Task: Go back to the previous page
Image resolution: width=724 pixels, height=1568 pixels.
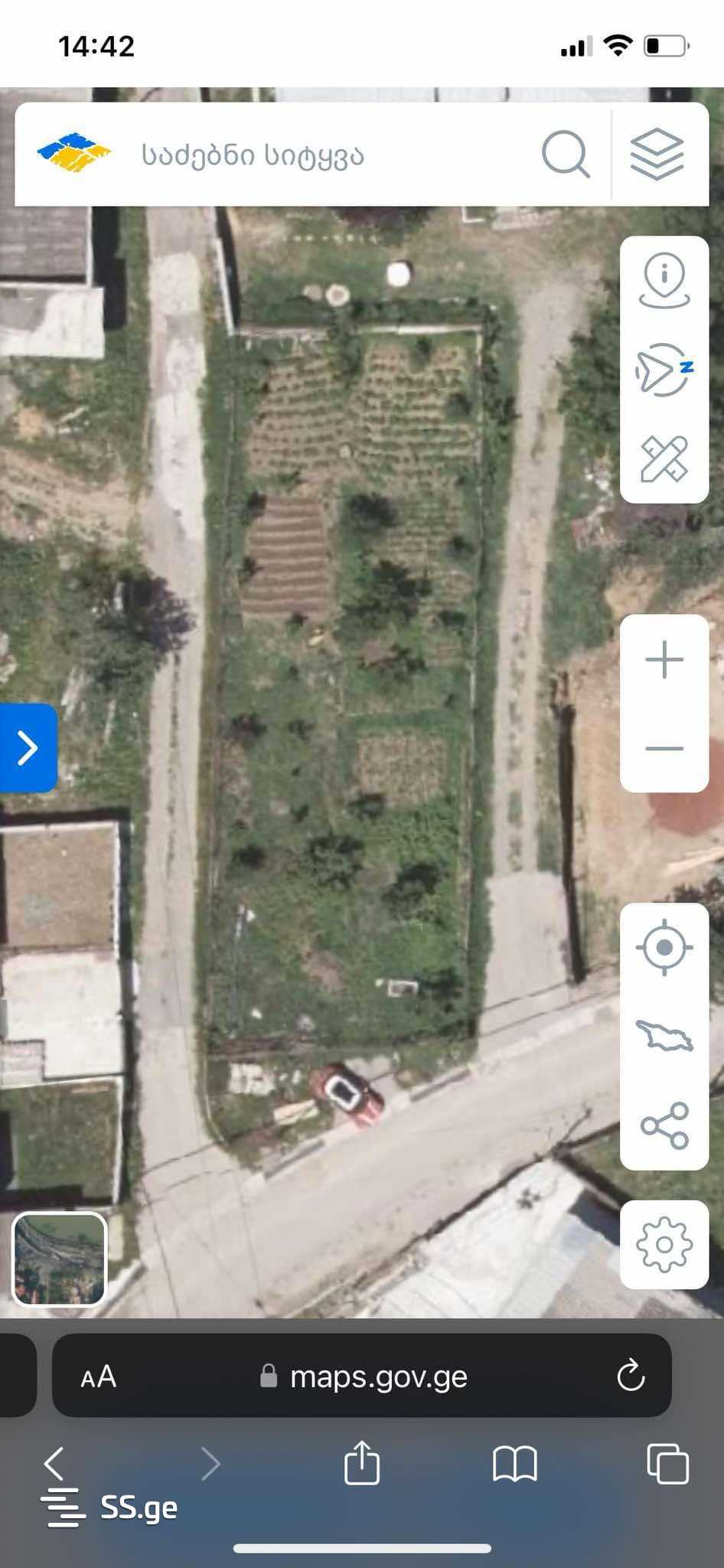Action: 54,1463
